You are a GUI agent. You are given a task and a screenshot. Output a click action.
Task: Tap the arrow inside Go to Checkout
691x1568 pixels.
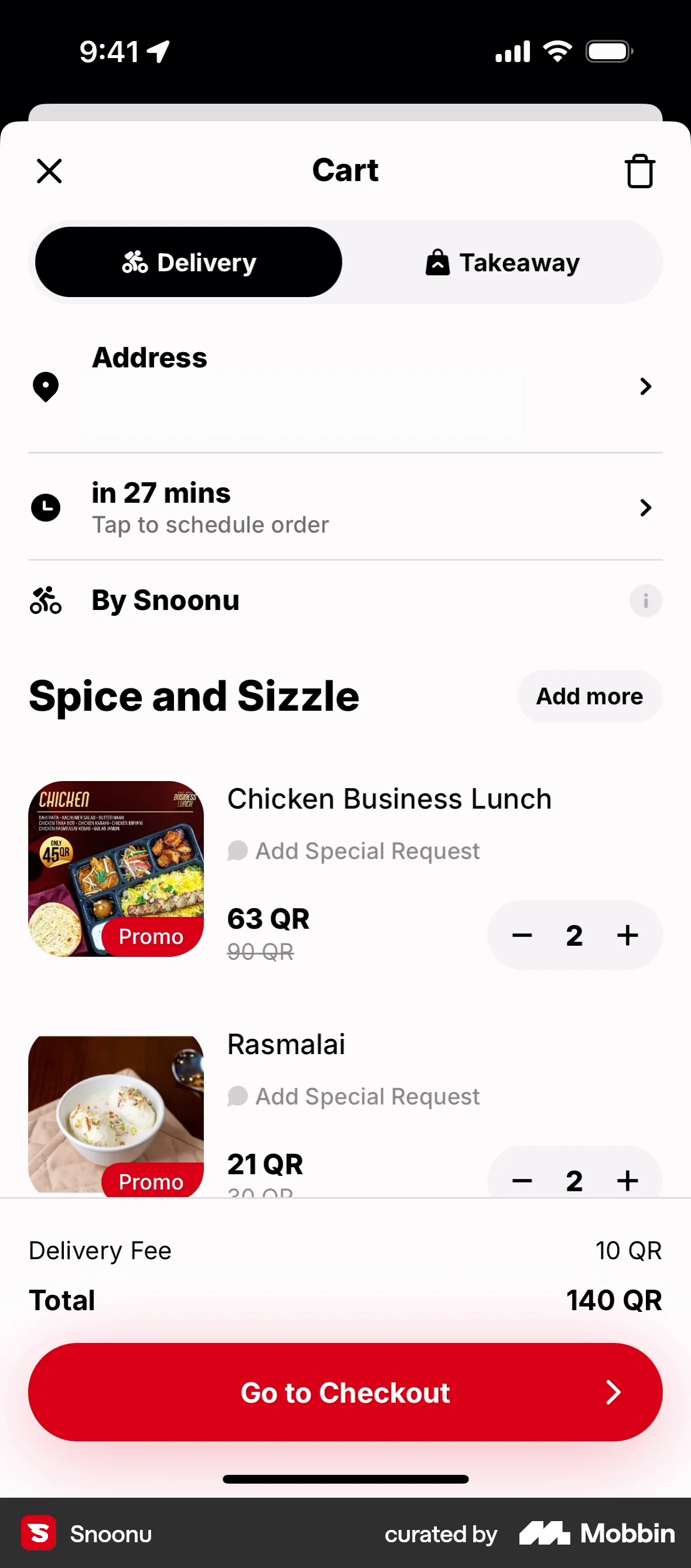613,1393
